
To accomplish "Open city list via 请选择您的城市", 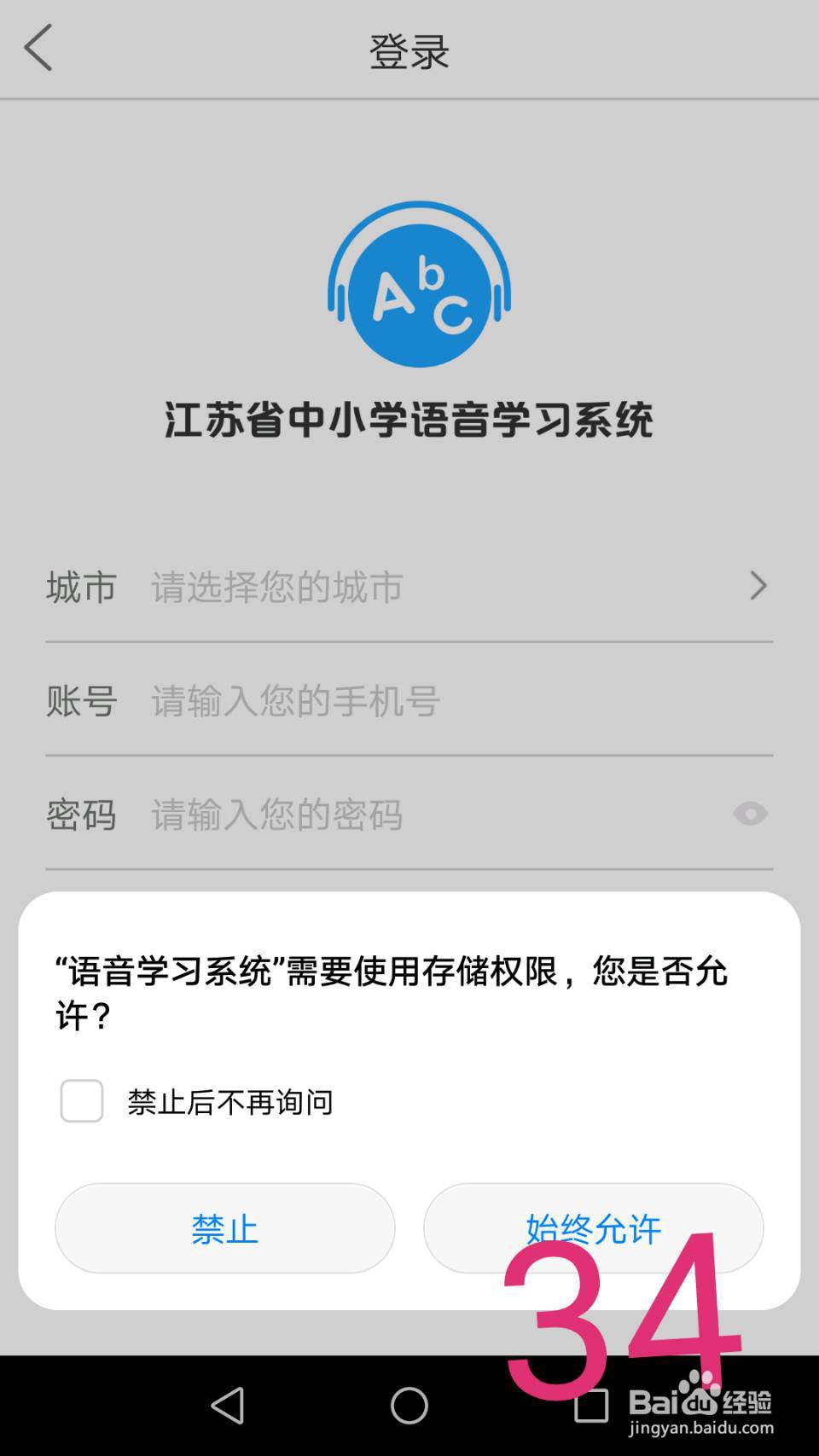I will click(x=275, y=586).
